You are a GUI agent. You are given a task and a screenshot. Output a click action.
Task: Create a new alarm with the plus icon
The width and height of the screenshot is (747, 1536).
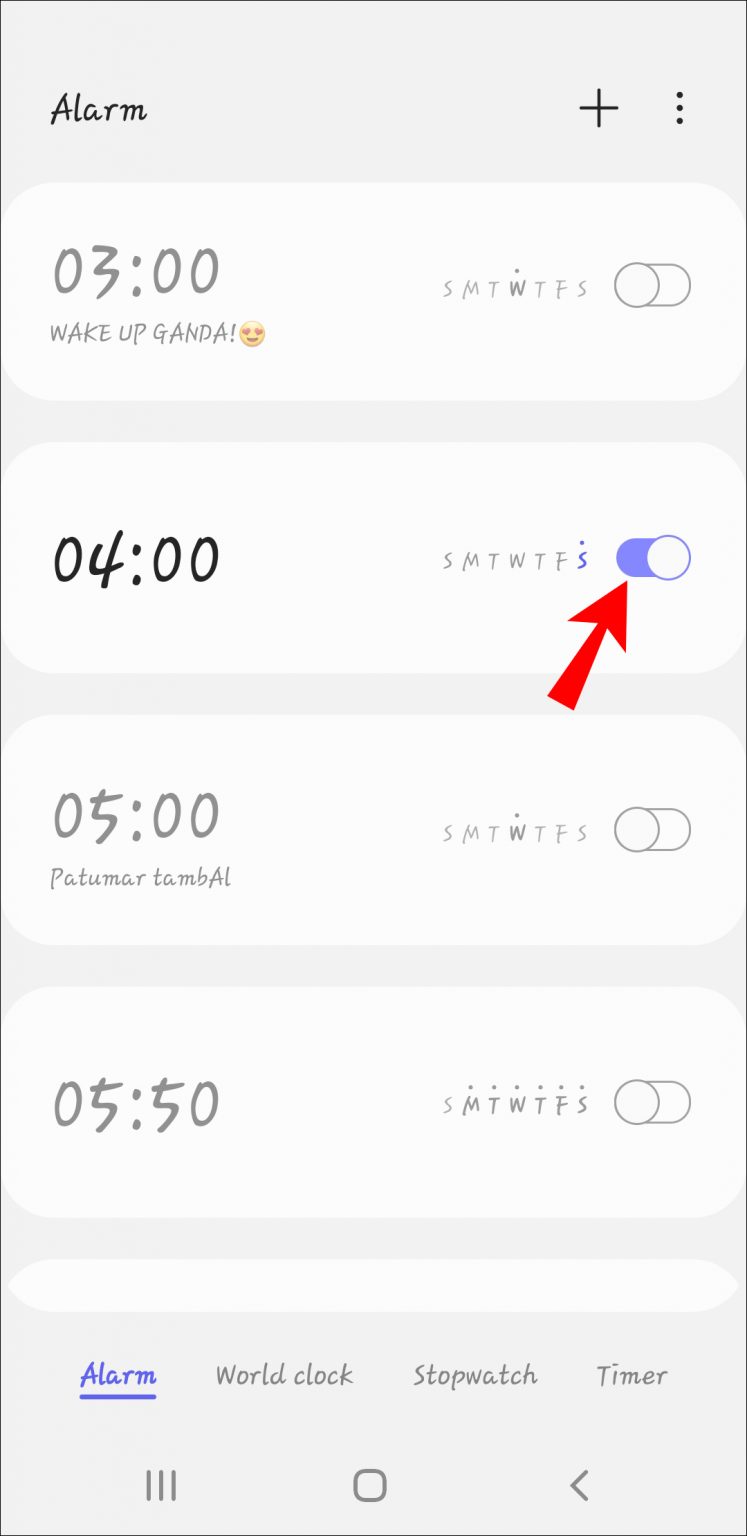(x=599, y=109)
